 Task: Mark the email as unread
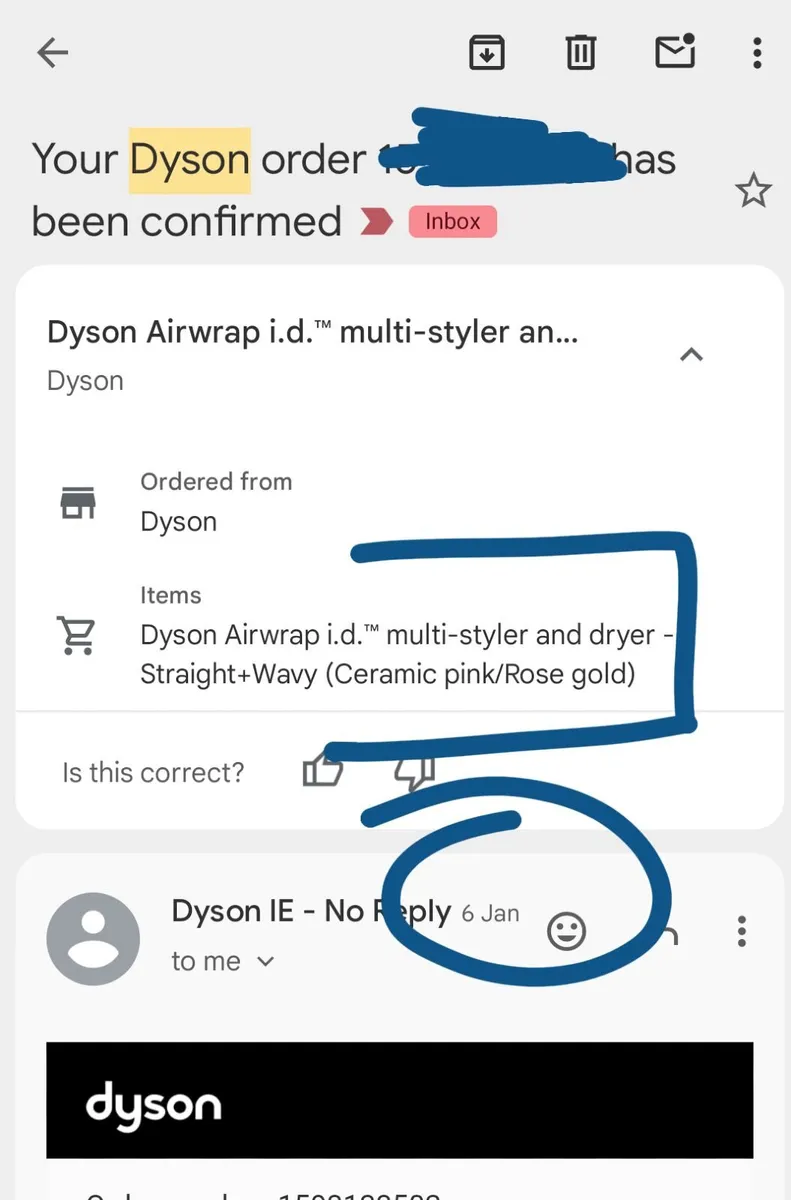pos(674,53)
